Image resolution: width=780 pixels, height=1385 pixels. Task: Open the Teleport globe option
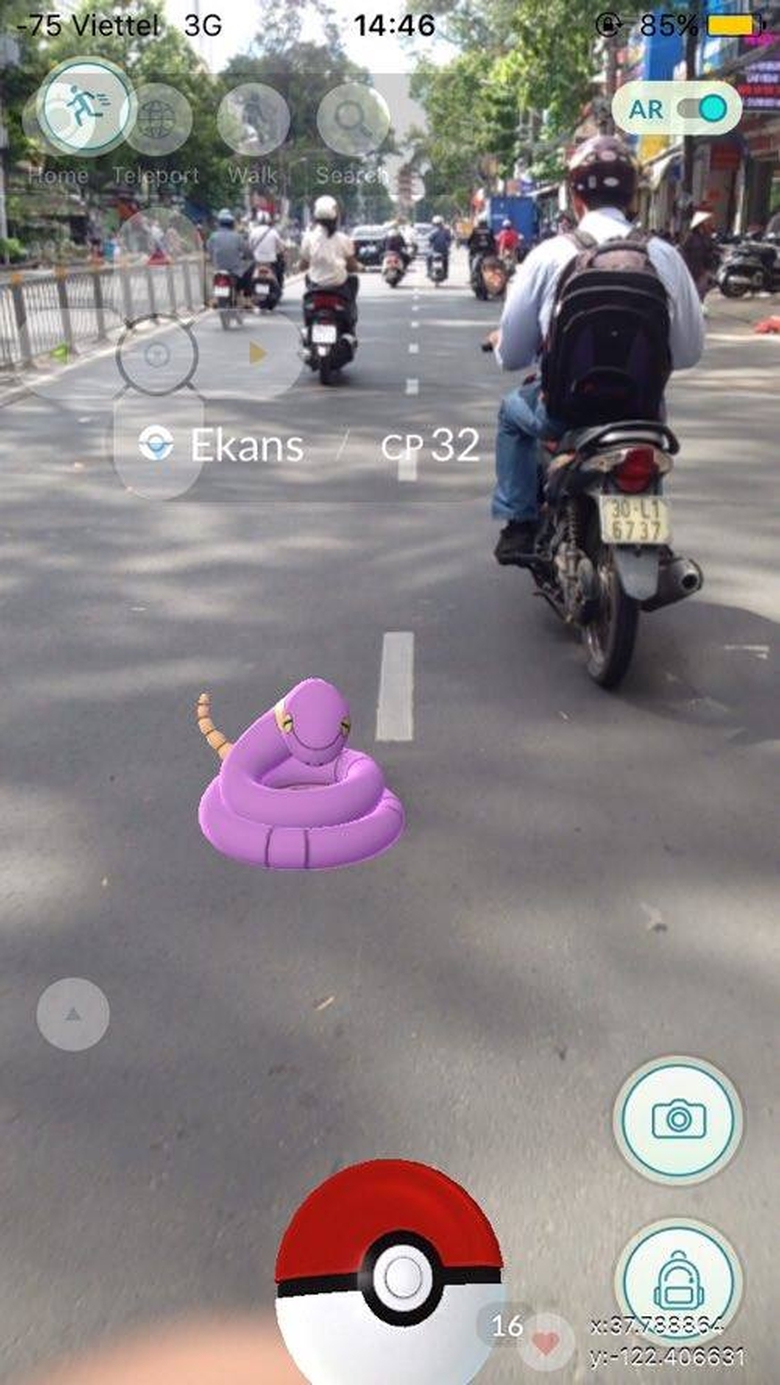click(157, 119)
